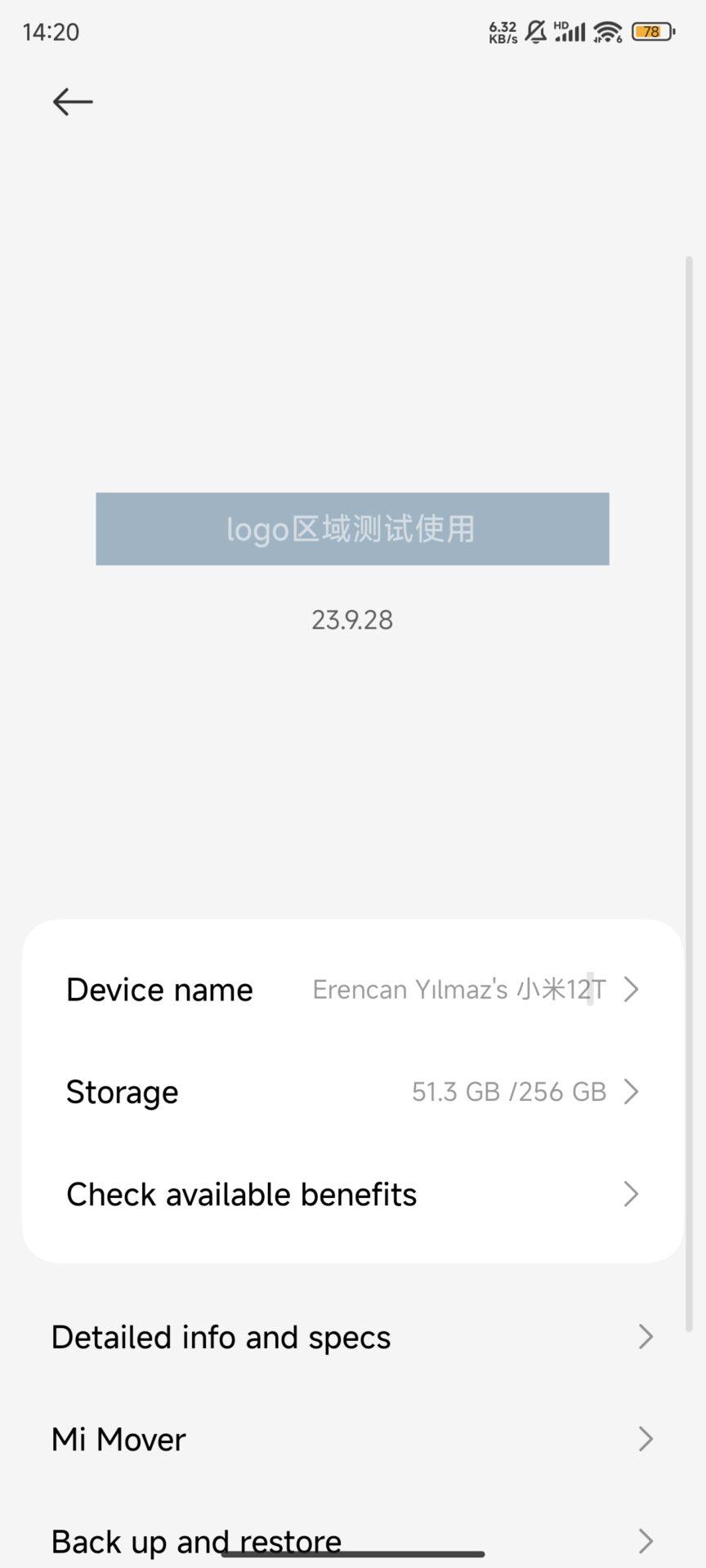Open Mi Mover
706x1568 pixels.
coord(353,1439)
